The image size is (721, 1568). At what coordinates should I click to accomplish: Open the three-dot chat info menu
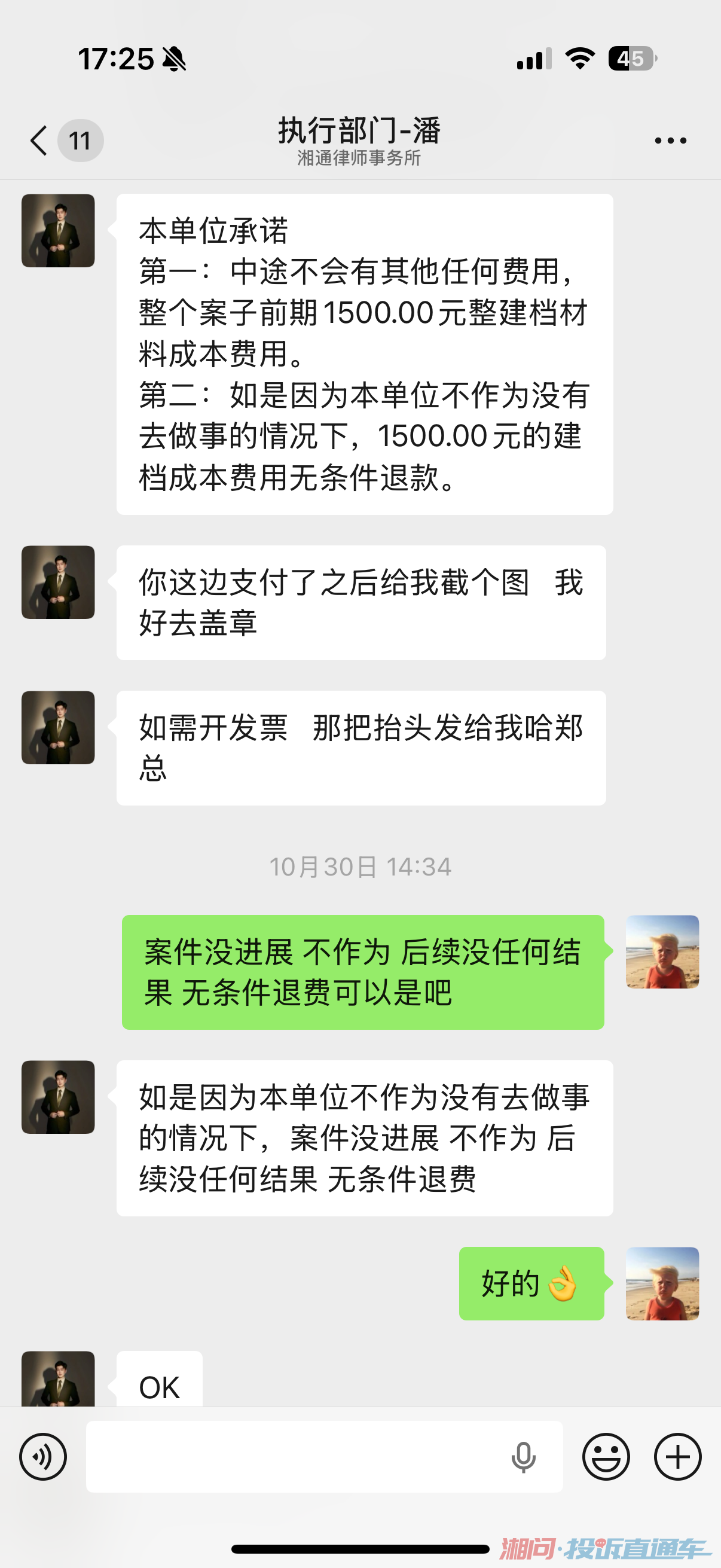point(670,141)
